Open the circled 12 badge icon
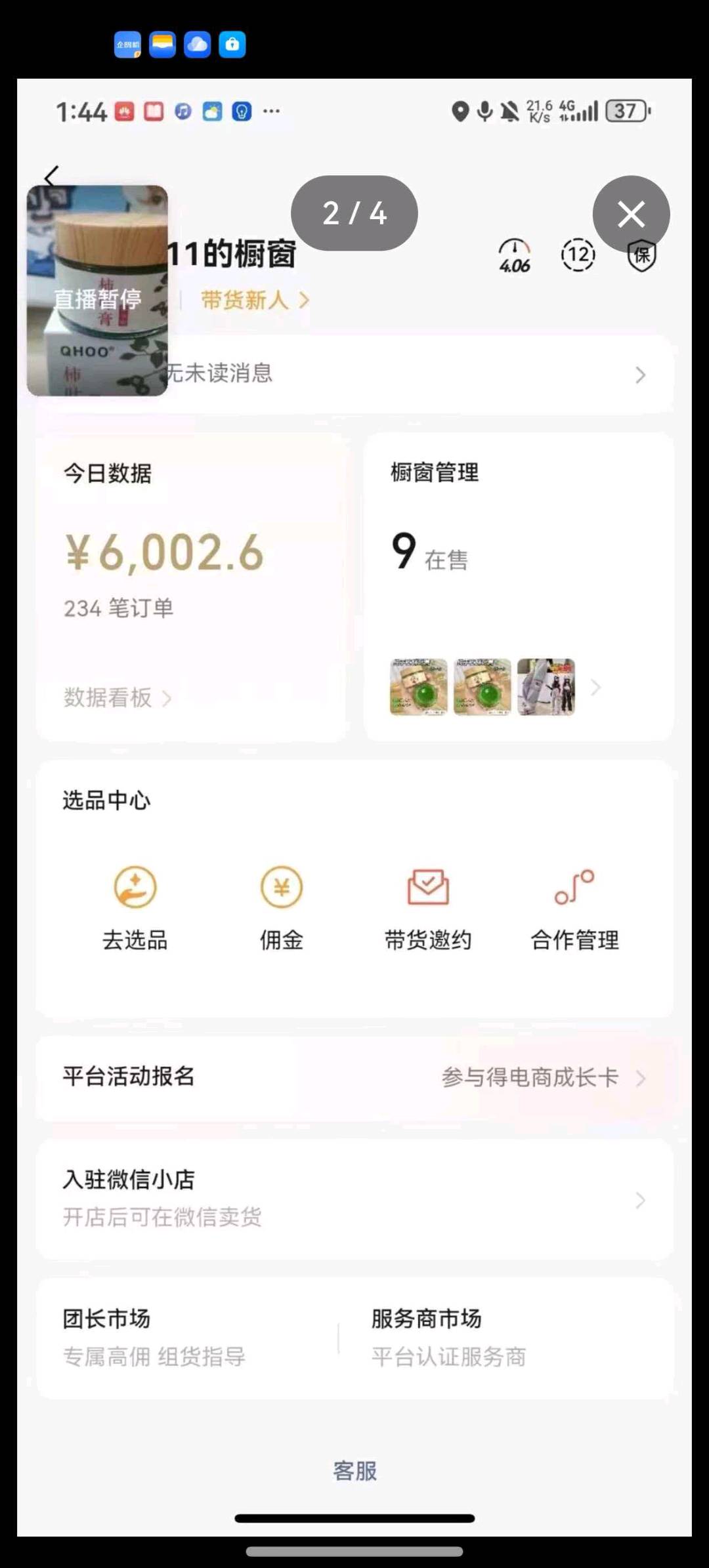 tap(578, 256)
